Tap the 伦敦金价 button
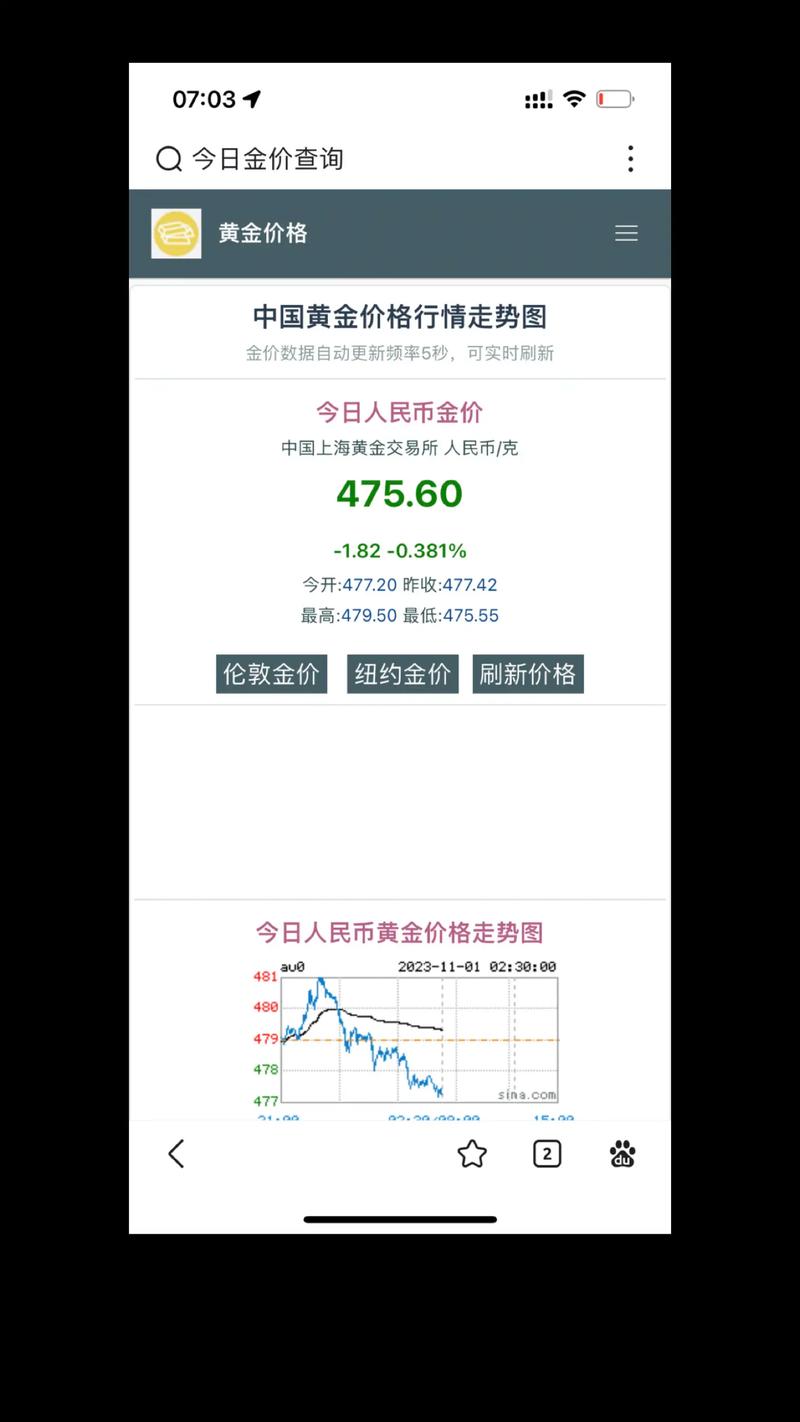This screenshot has width=800, height=1422. coord(271,673)
